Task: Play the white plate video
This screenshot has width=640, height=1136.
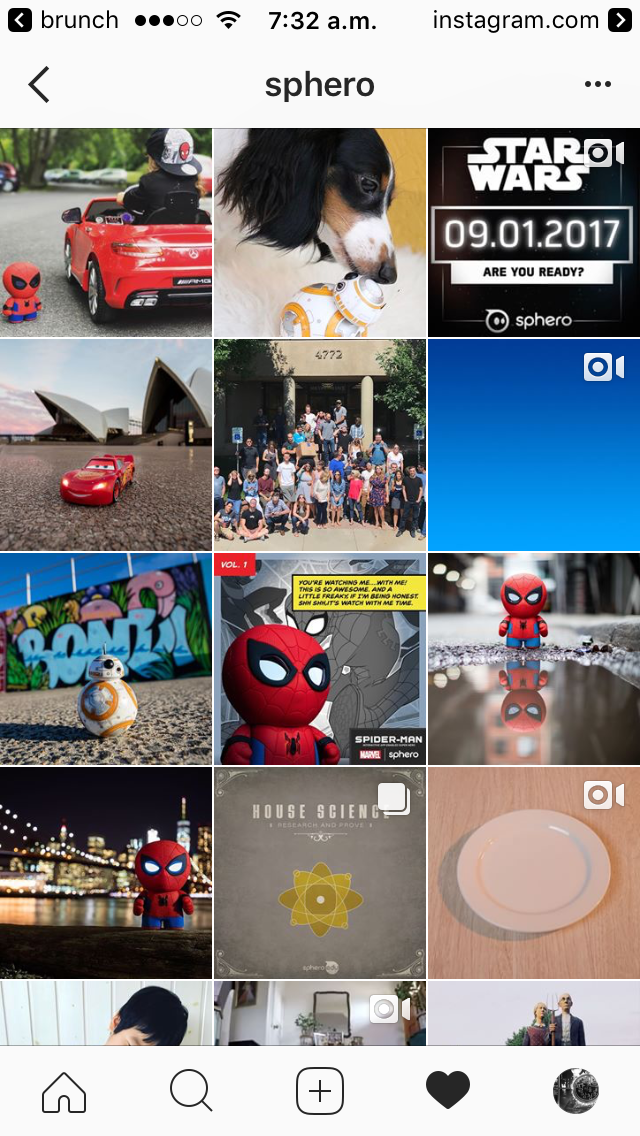Action: pyautogui.click(x=533, y=872)
